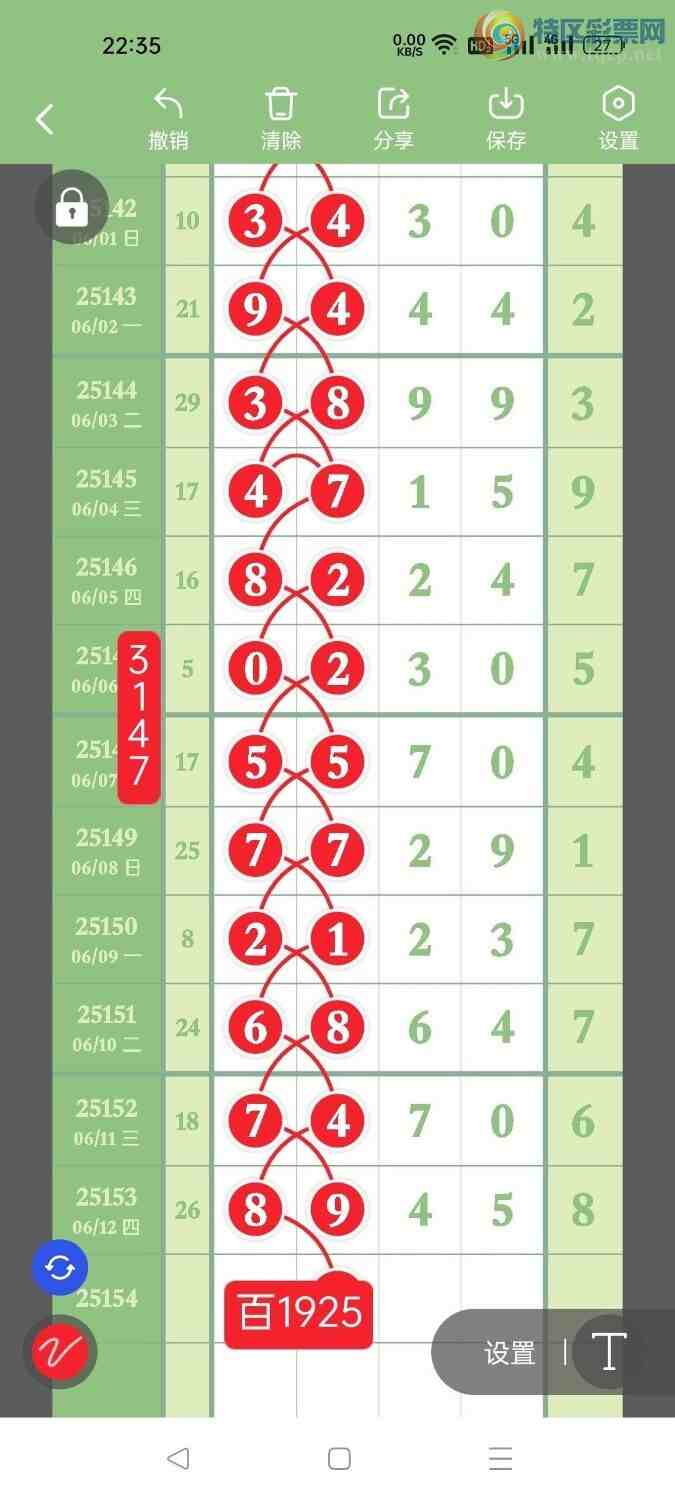Clear all drawings with 清除
The height and width of the screenshot is (1500, 675).
281,119
